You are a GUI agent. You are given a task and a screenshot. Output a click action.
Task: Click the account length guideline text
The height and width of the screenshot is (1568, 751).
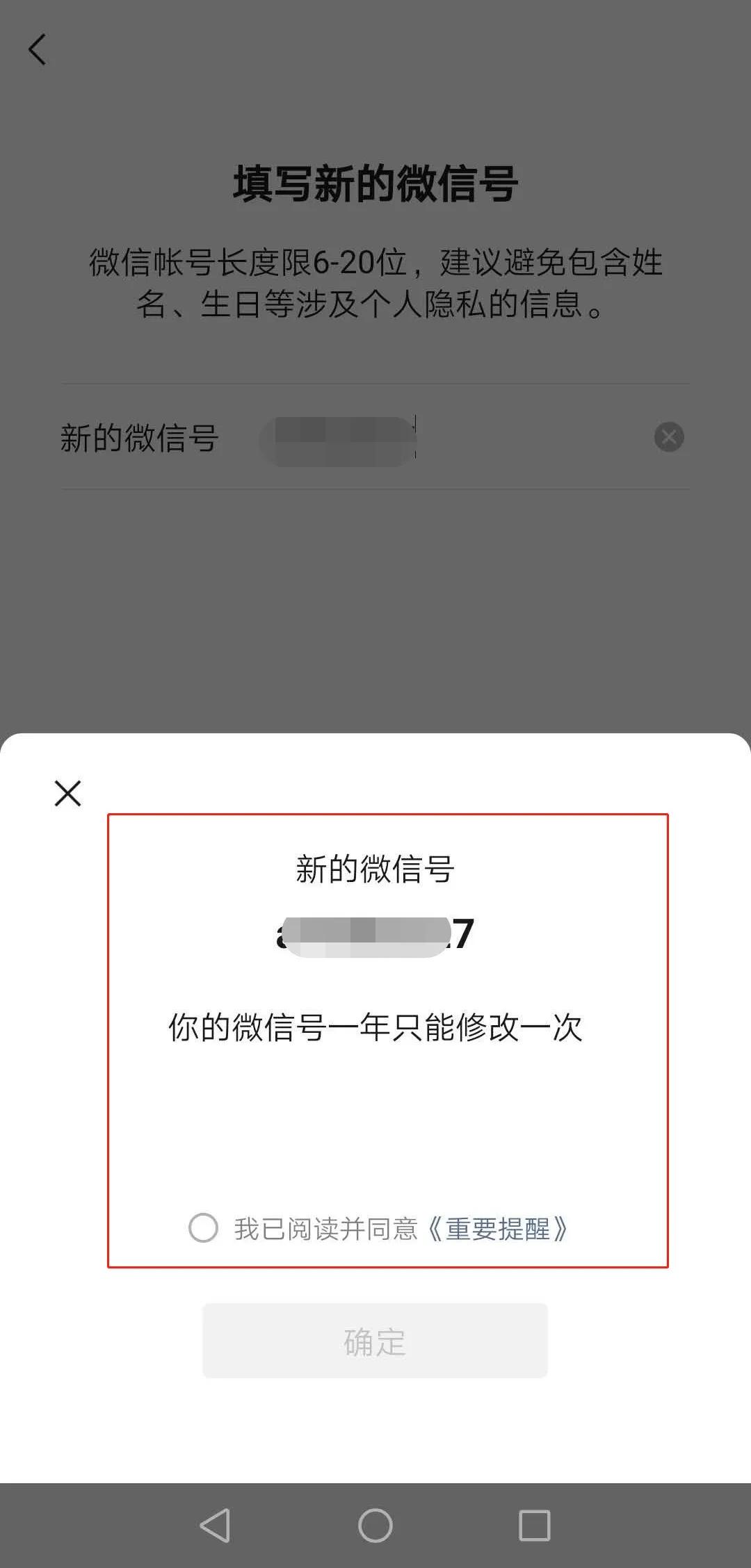coord(375,285)
